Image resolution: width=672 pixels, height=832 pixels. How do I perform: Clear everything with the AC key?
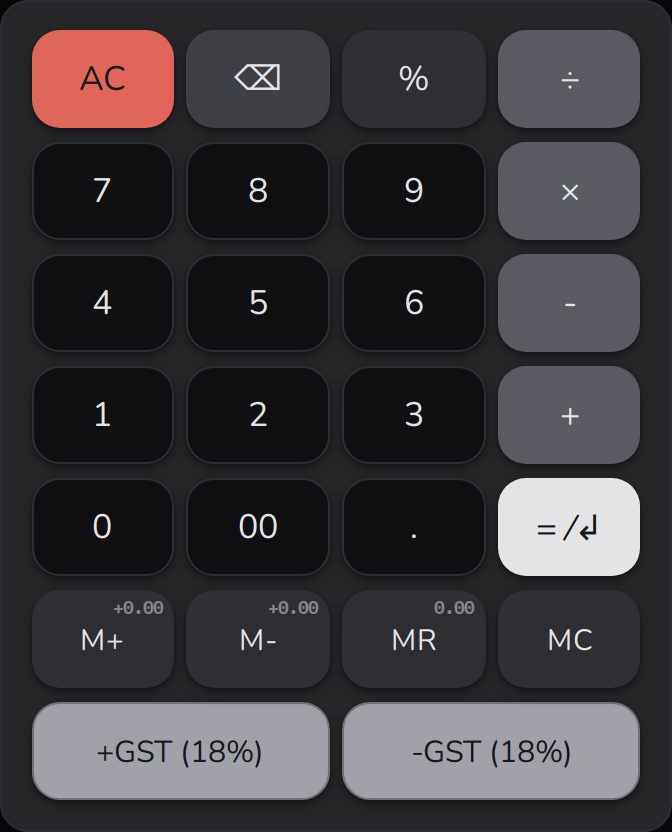click(102, 79)
